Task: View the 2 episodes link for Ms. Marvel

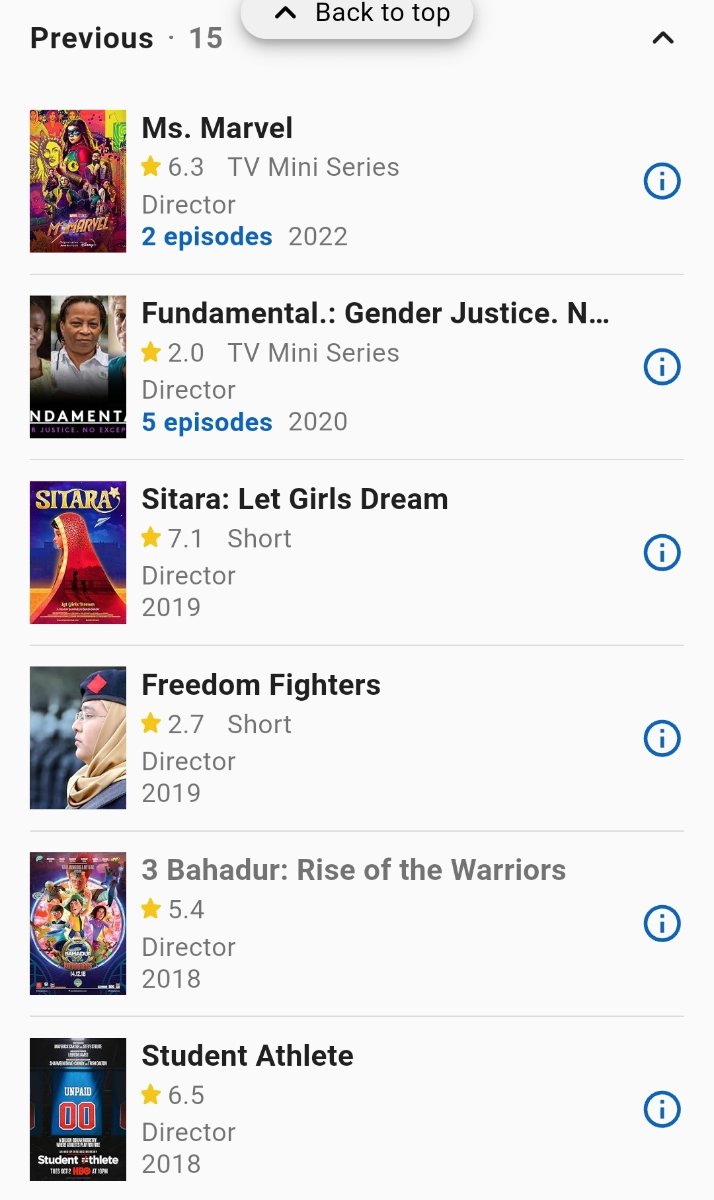Action: point(207,237)
